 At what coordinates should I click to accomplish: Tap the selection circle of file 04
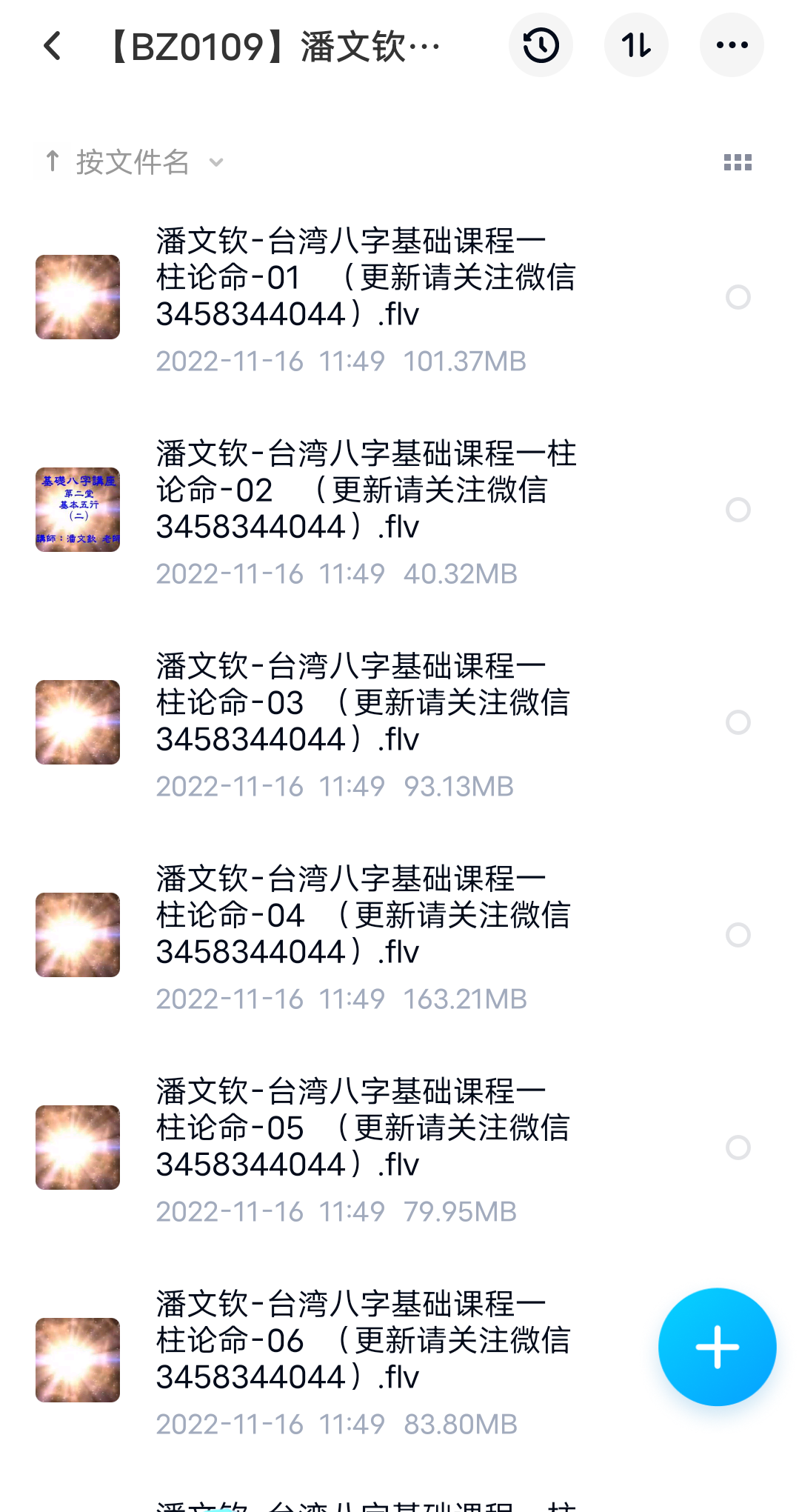[737, 934]
